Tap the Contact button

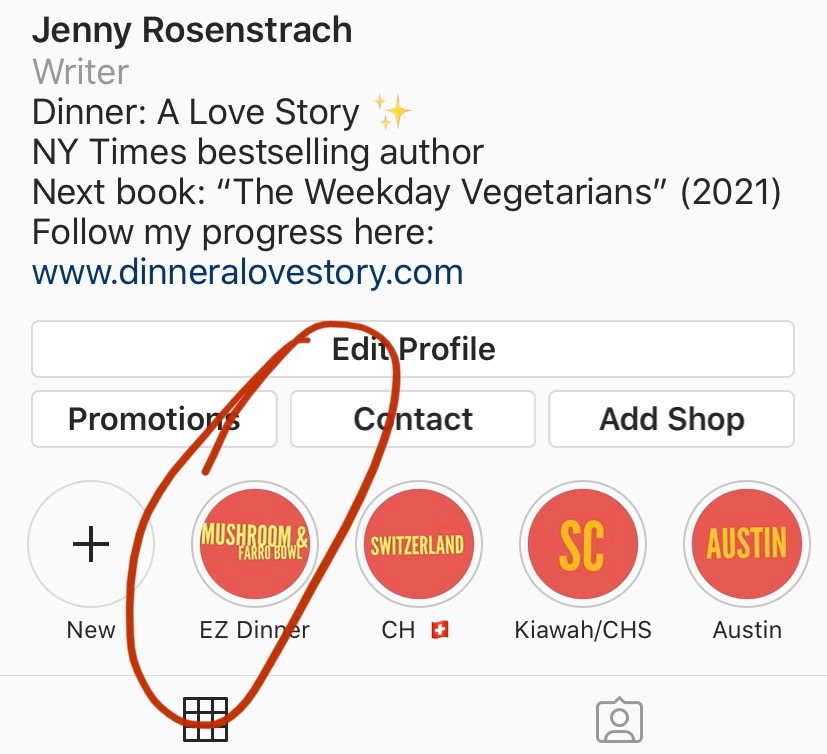point(413,419)
